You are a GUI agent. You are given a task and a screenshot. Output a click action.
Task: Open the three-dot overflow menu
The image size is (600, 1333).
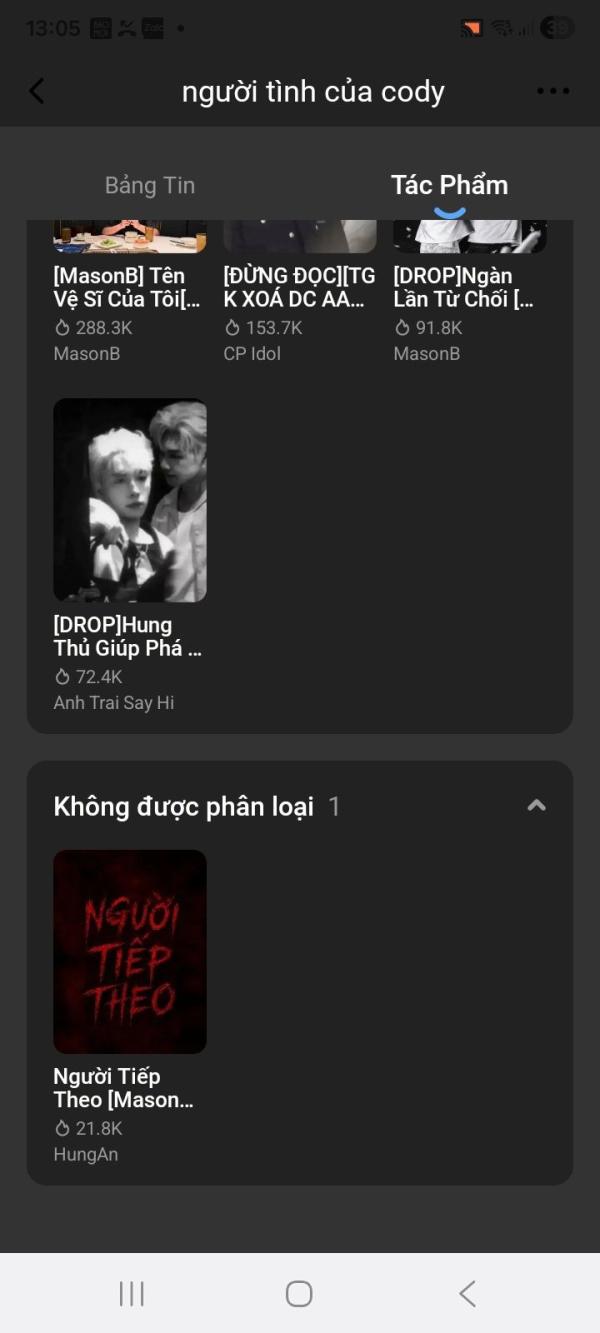pyautogui.click(x=553, y=91)
